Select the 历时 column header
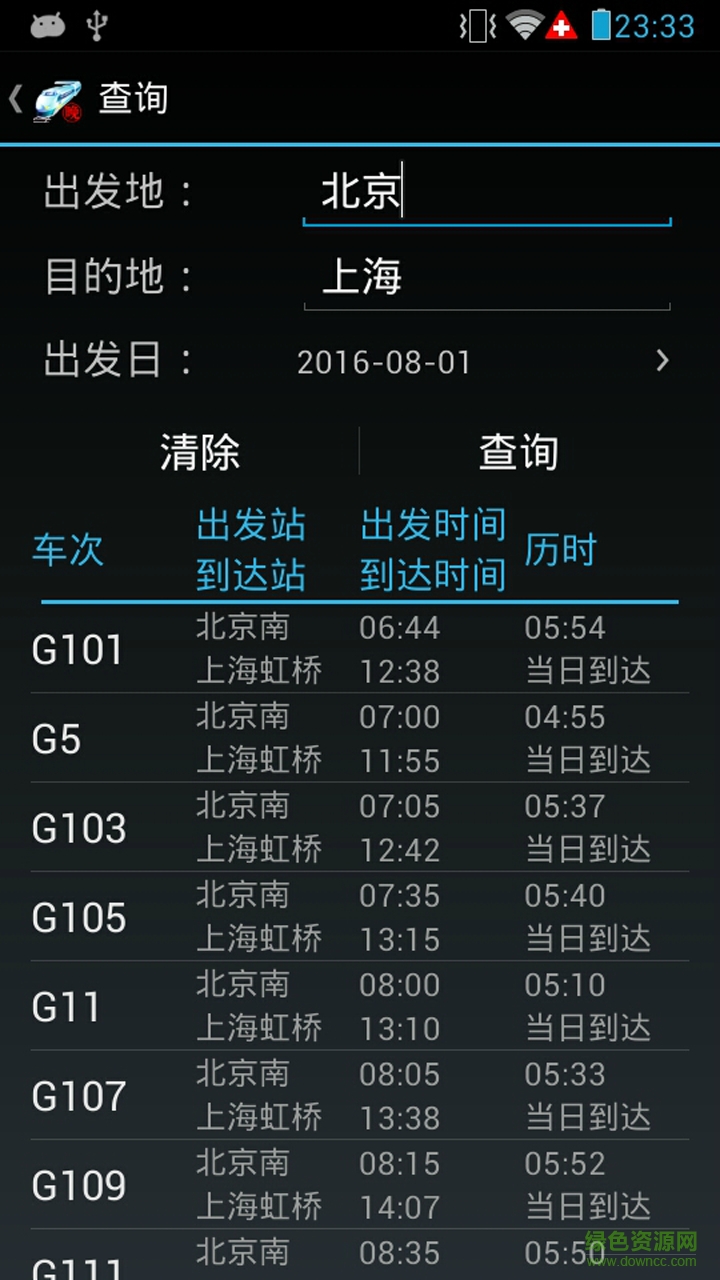The image size is (720, 1280). coord(559,548)
